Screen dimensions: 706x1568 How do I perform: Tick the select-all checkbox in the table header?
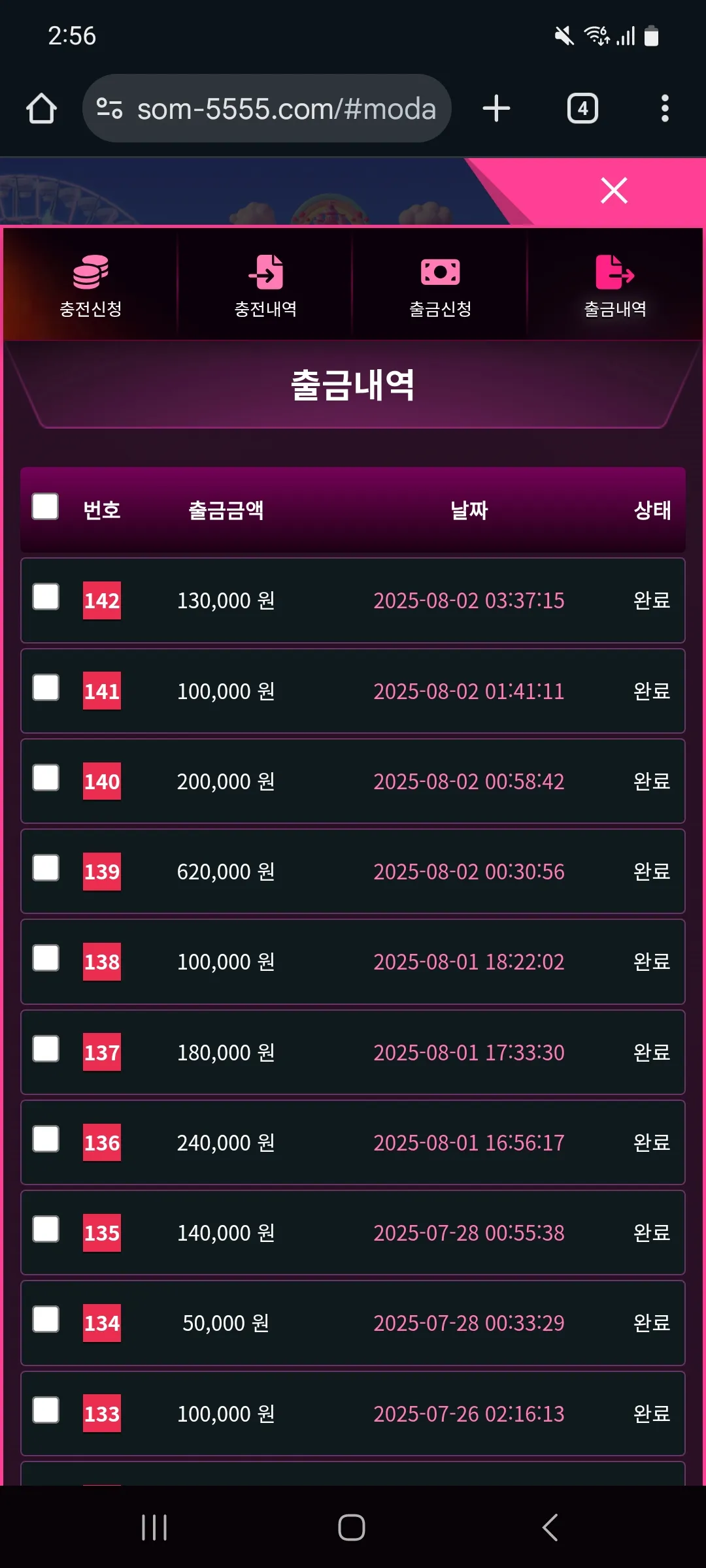click(45, 506)
